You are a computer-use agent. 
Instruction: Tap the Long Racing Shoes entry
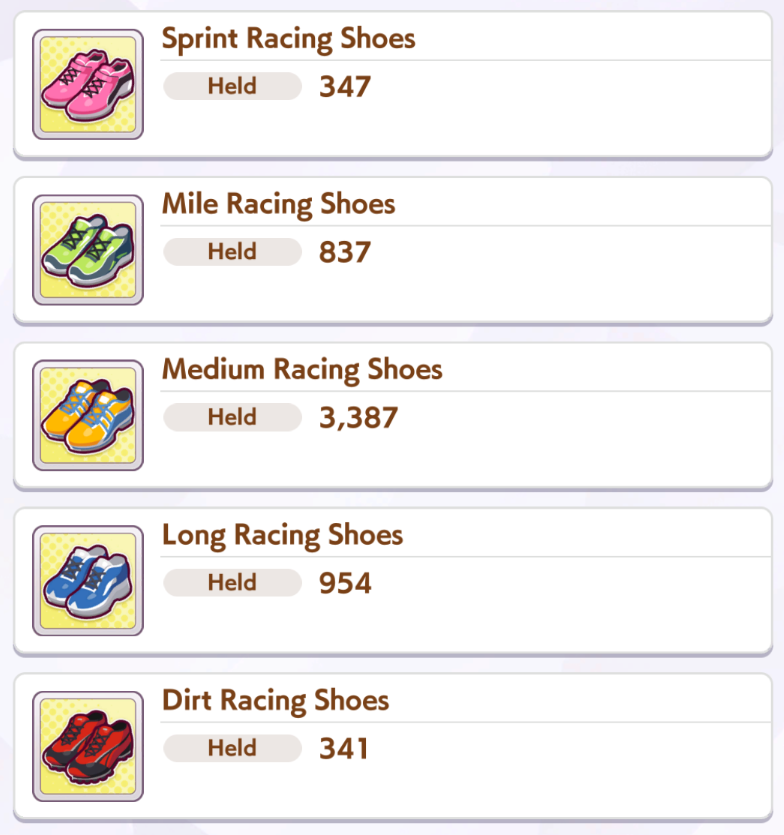[x=392, y=581]
